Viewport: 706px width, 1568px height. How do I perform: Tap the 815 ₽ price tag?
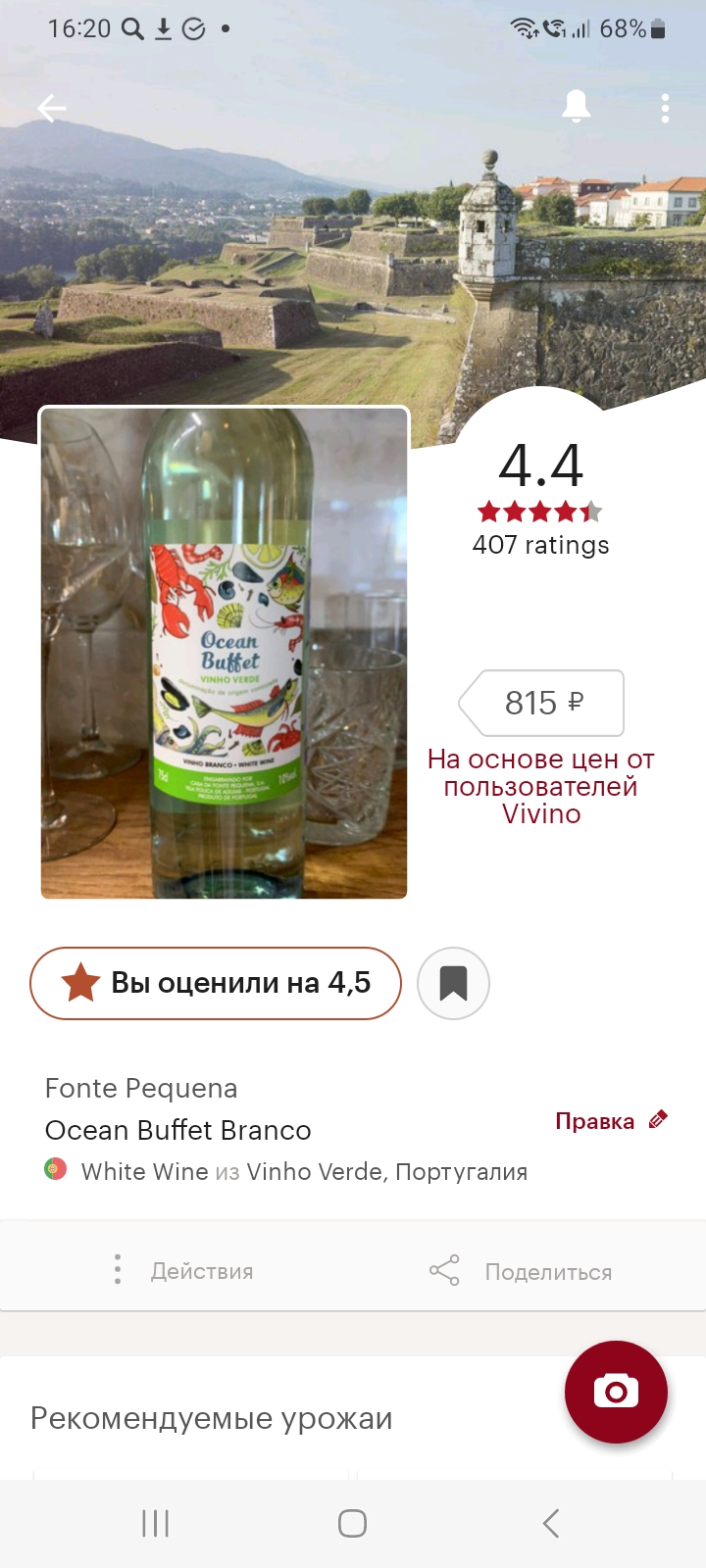tap(542, 703)
